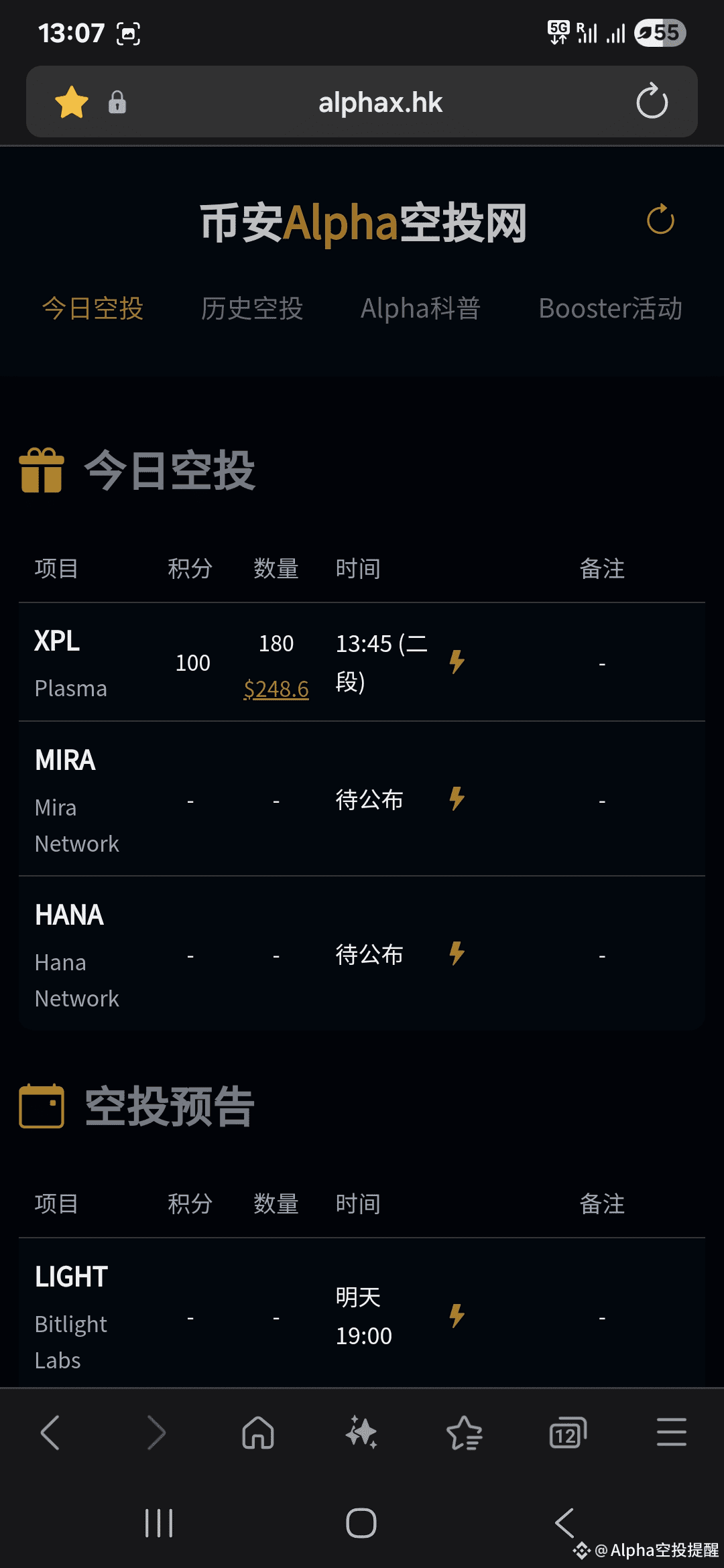Tap the bookmark star in the address bar

72,102
